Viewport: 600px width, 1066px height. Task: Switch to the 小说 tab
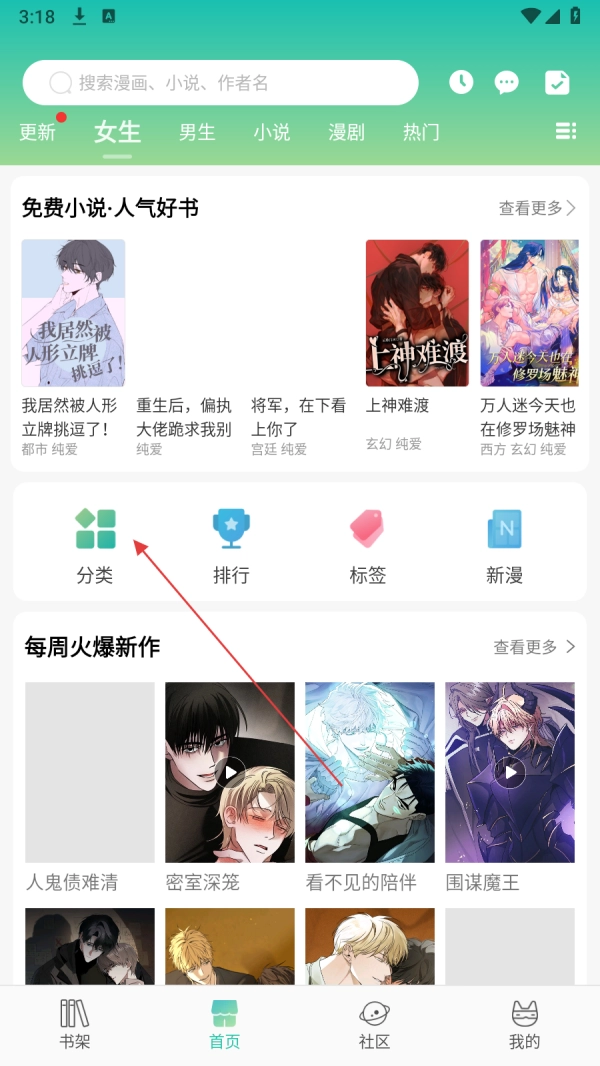[271, 132]
